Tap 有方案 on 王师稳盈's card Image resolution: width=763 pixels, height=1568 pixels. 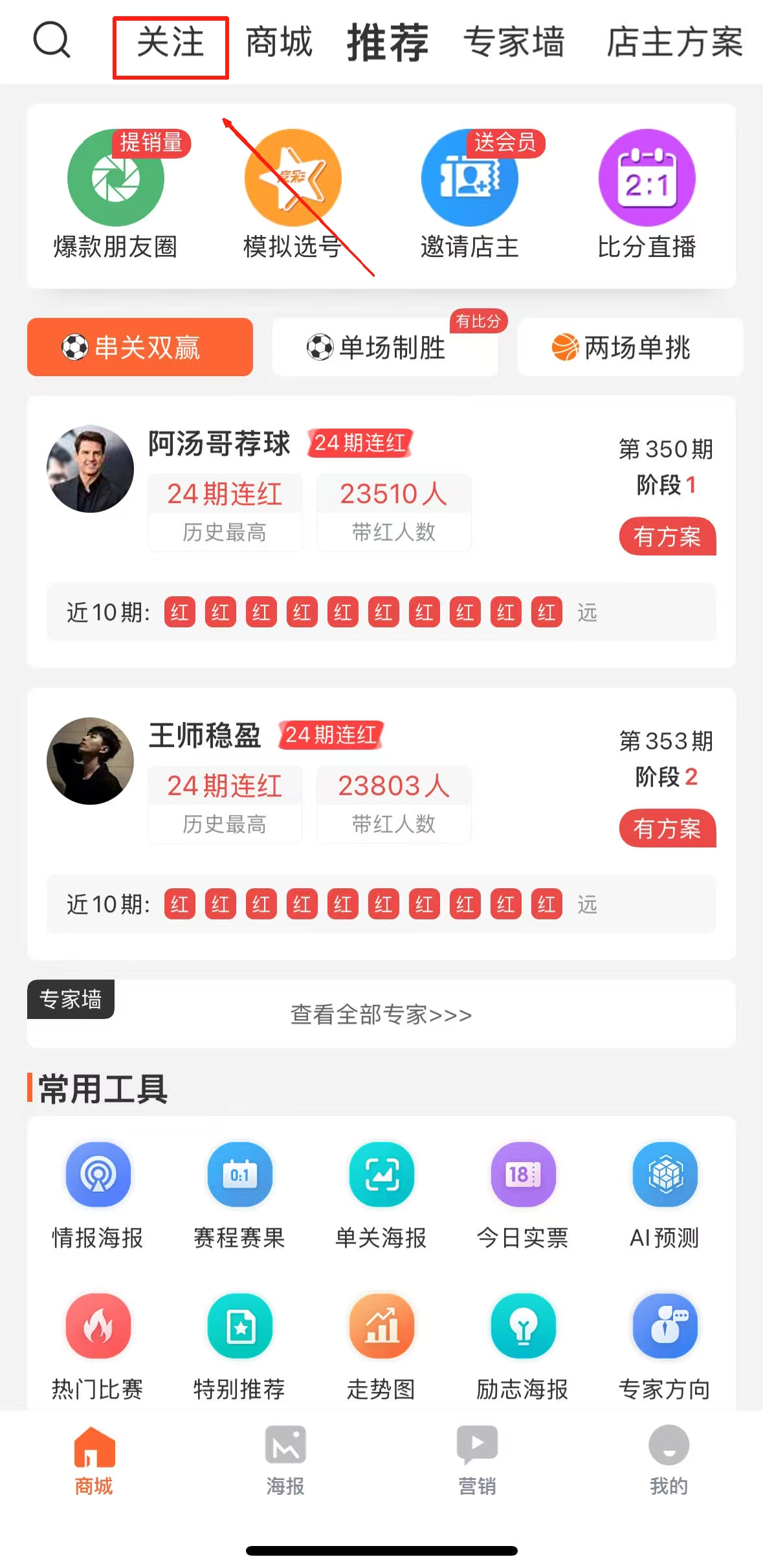tap(667, 828)
